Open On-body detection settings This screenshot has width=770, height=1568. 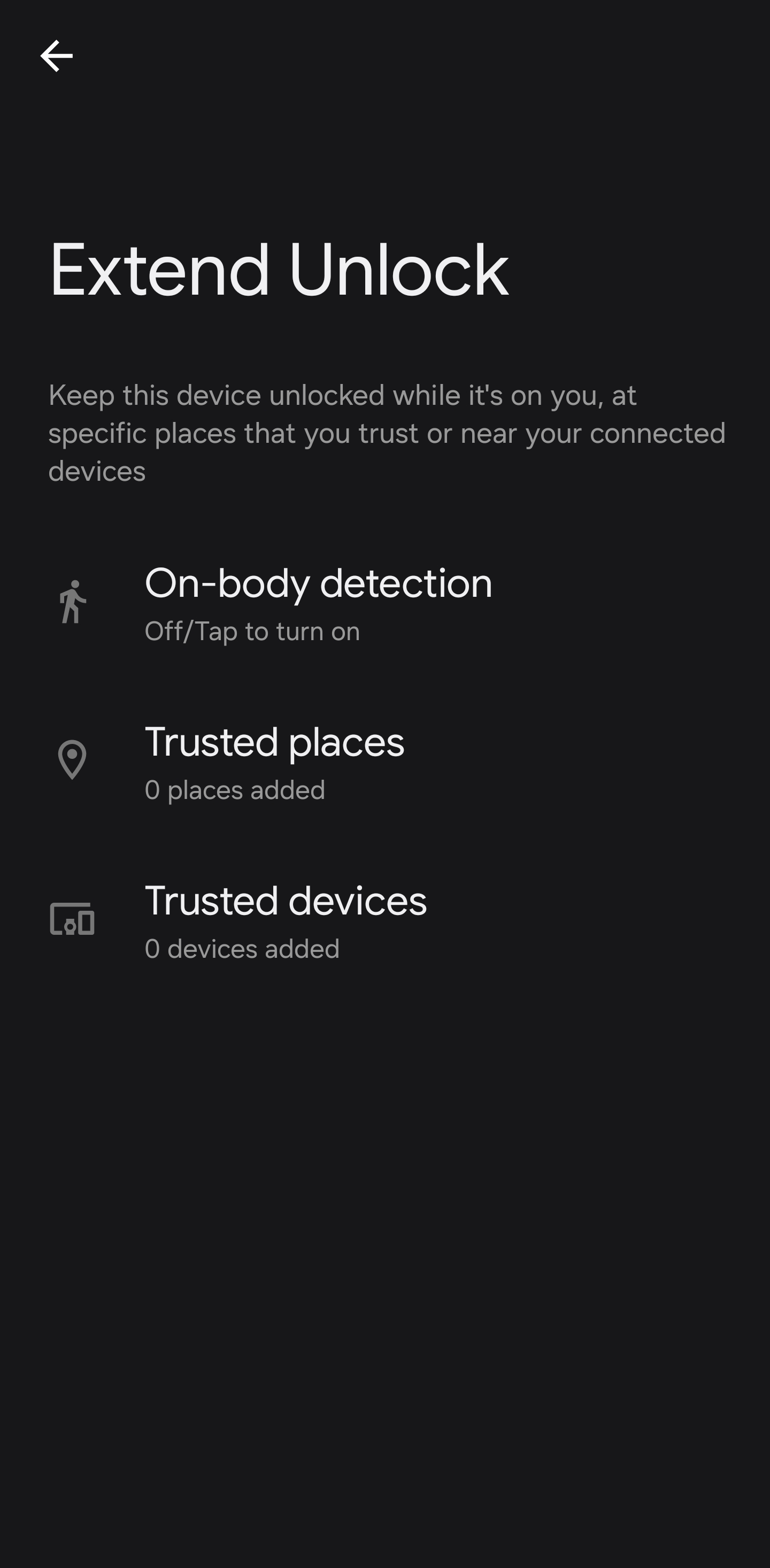click(317, 603)
